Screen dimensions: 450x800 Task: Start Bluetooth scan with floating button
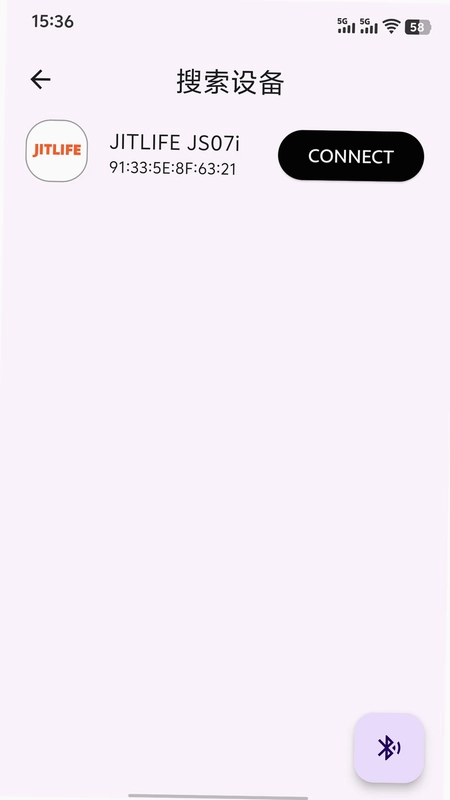tap(389, 747)
